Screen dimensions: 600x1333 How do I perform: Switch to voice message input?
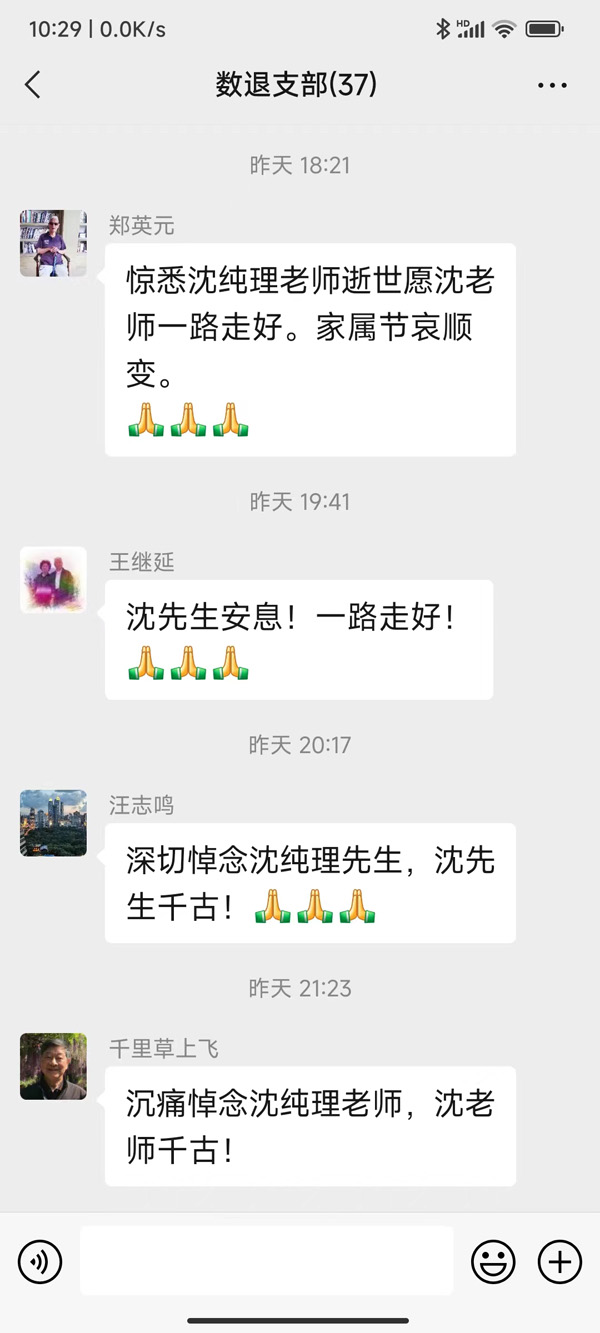tap(40, 1261)
